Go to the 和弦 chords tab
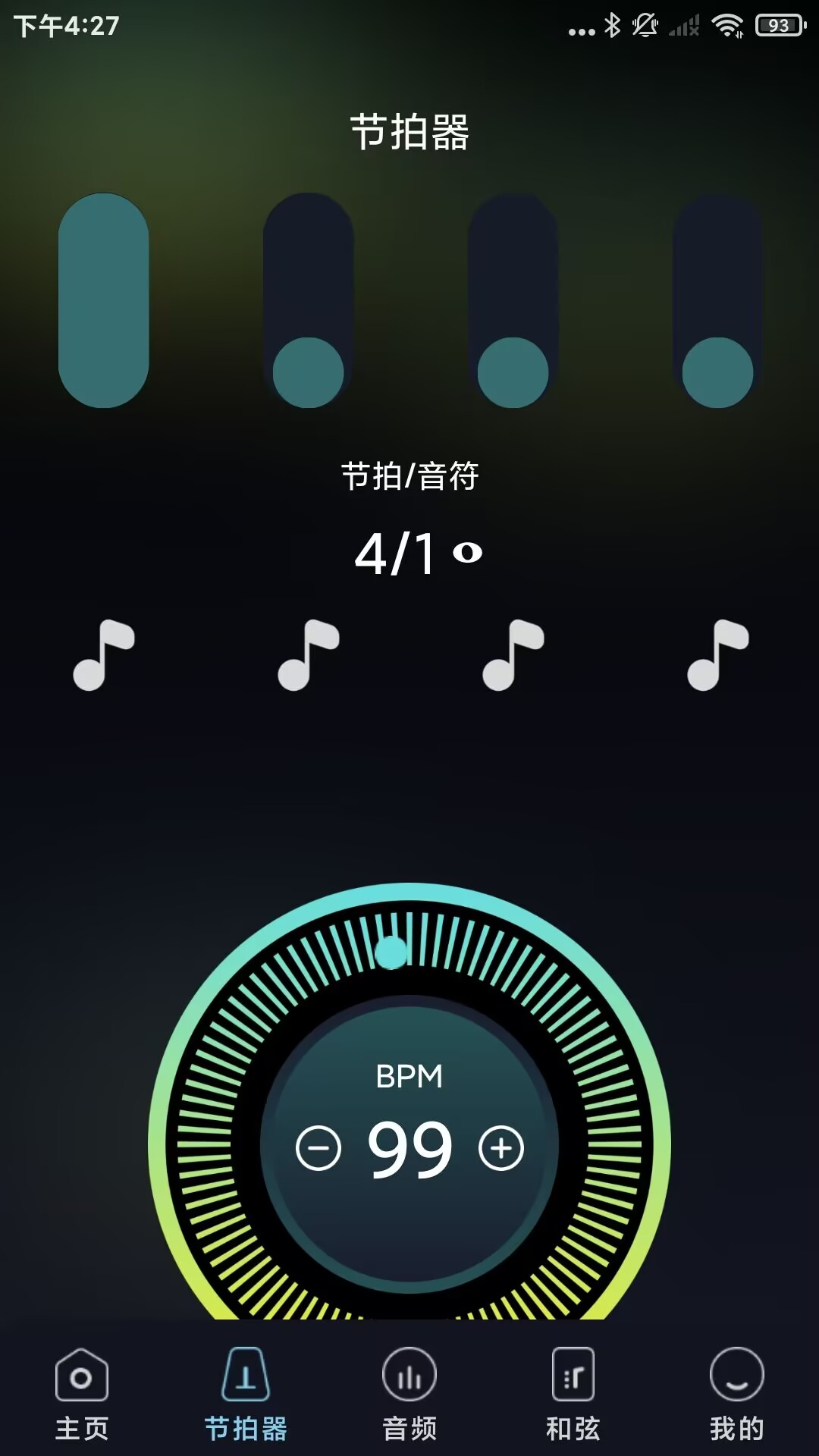The height and width of the screenshot is (1456, 819). click(x=573, y=1394)
